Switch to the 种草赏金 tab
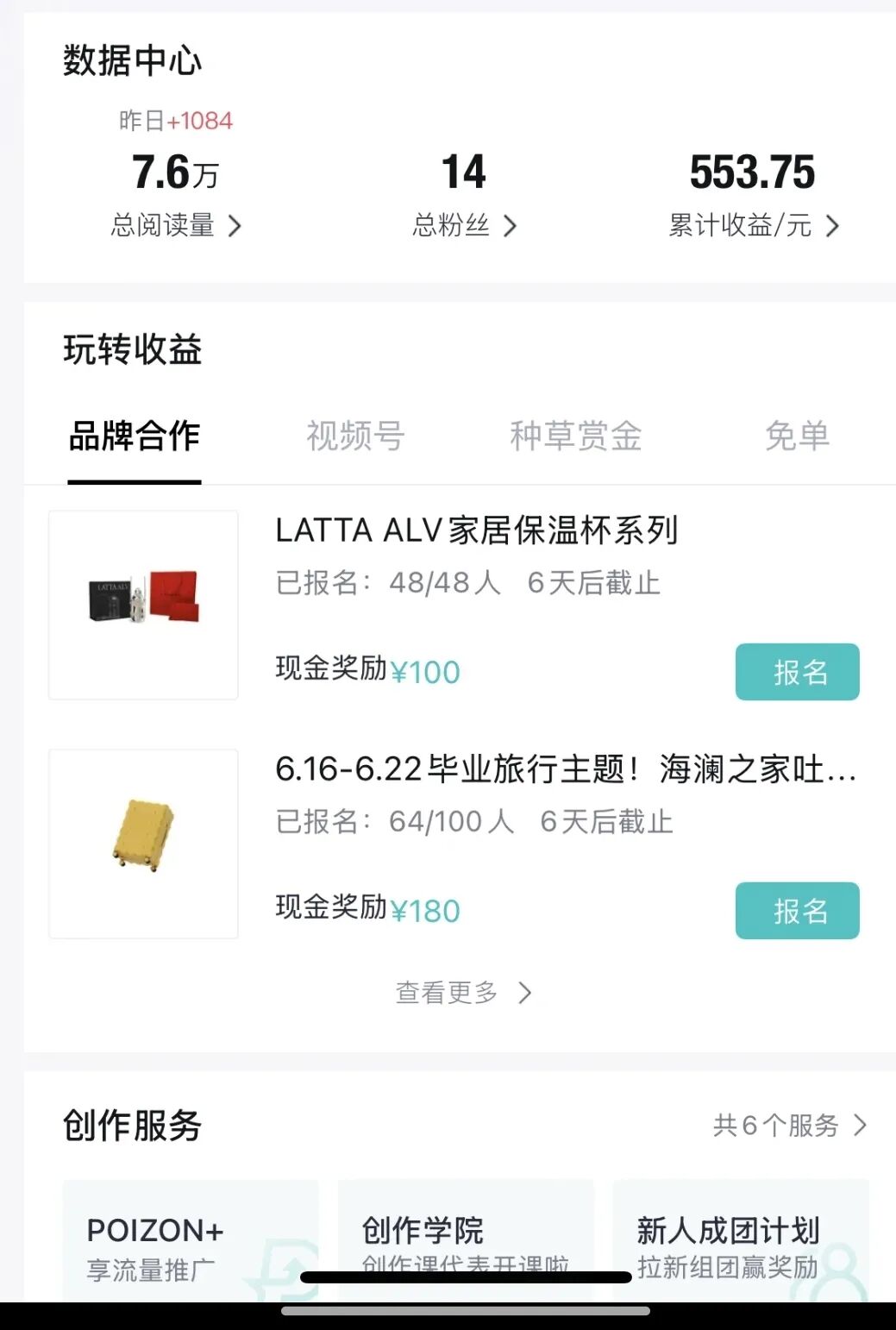 [x=576, y=436]
